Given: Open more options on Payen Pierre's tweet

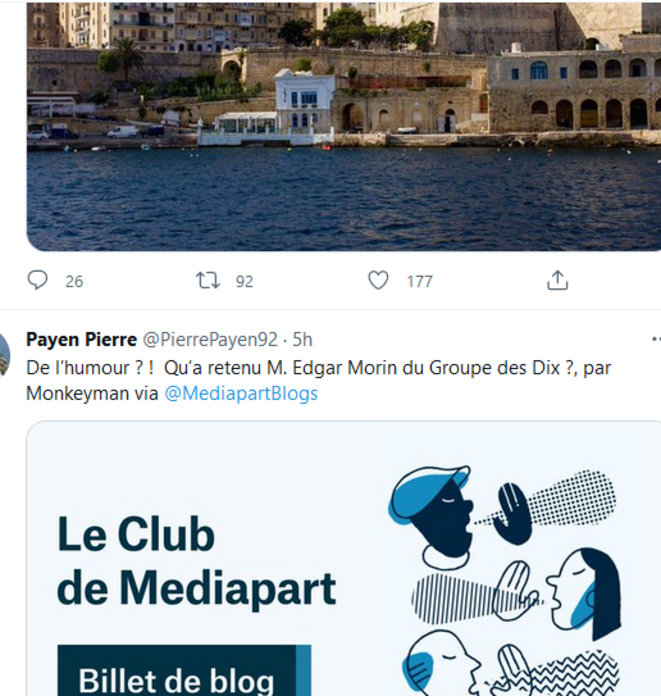Looking at the screenshot, I should pyautogui.click(x=655, y=340).
